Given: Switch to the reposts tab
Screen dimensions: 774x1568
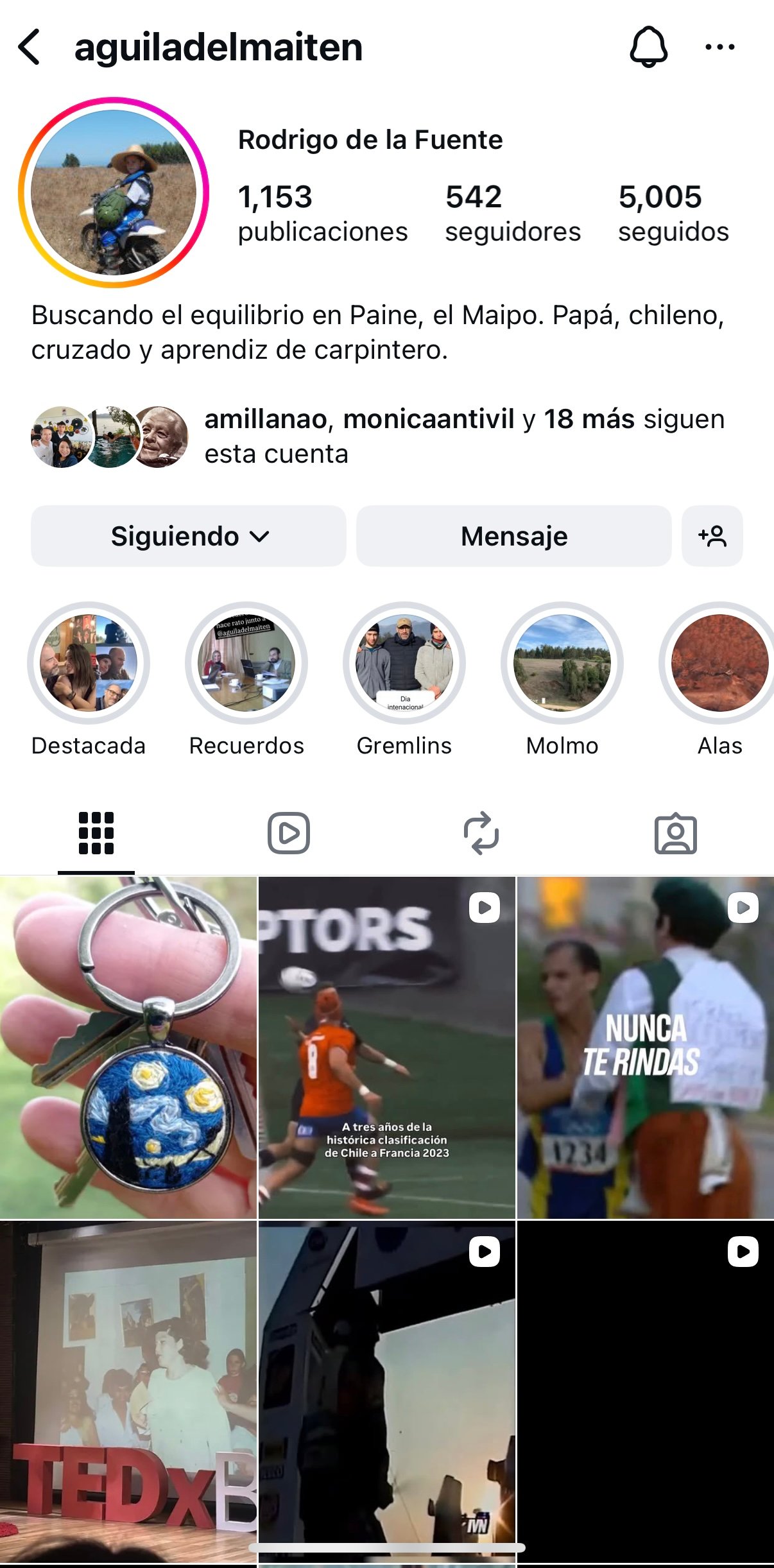Looking at the screenshot, I should tap(481, 833).
